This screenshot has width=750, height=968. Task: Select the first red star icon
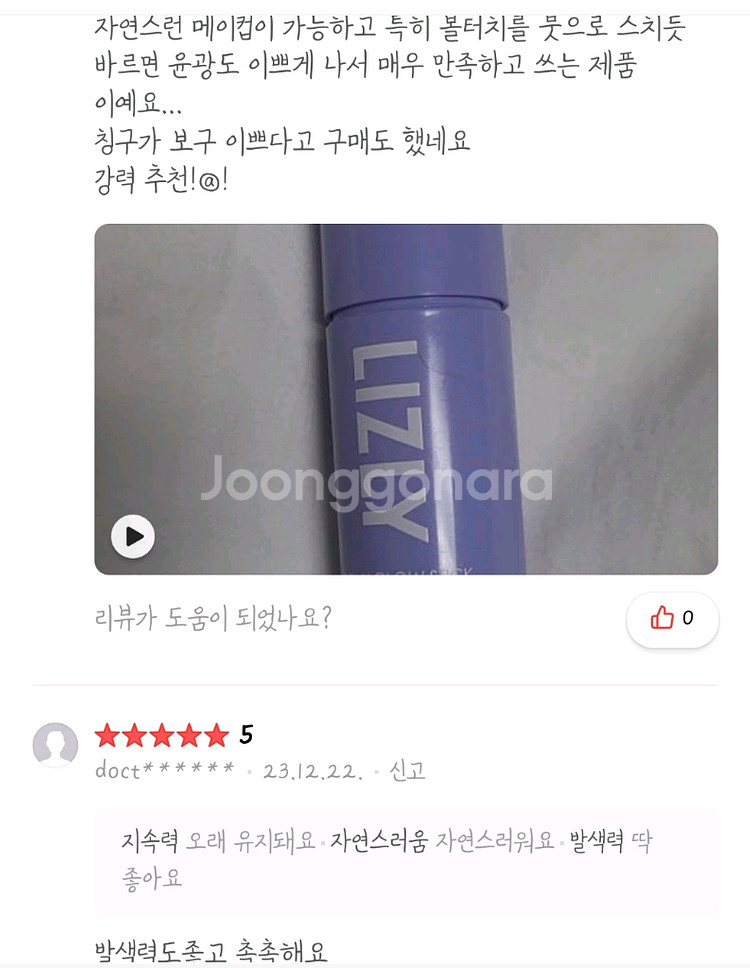105,735
